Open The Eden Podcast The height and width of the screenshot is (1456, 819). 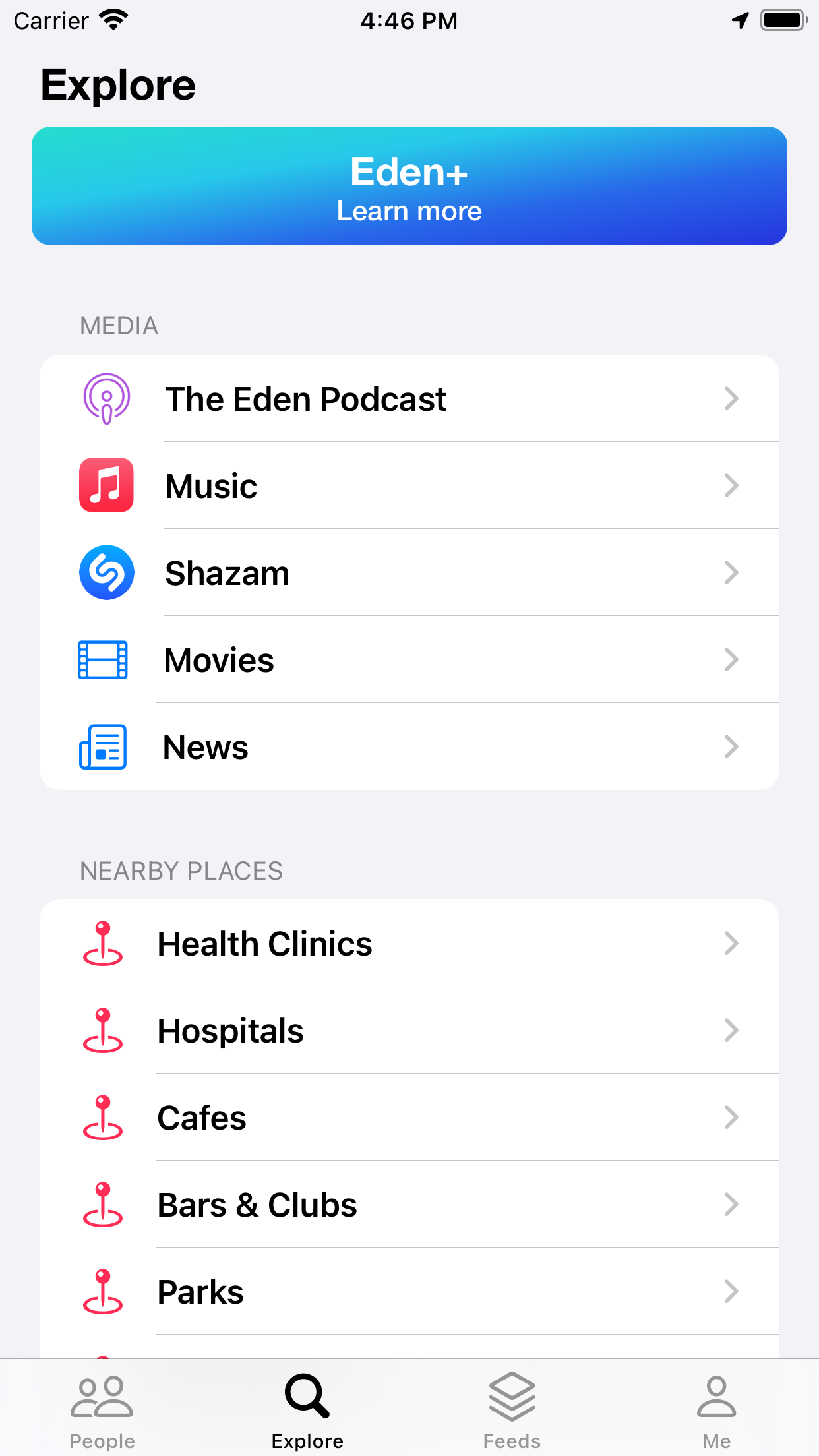point(409,399)
